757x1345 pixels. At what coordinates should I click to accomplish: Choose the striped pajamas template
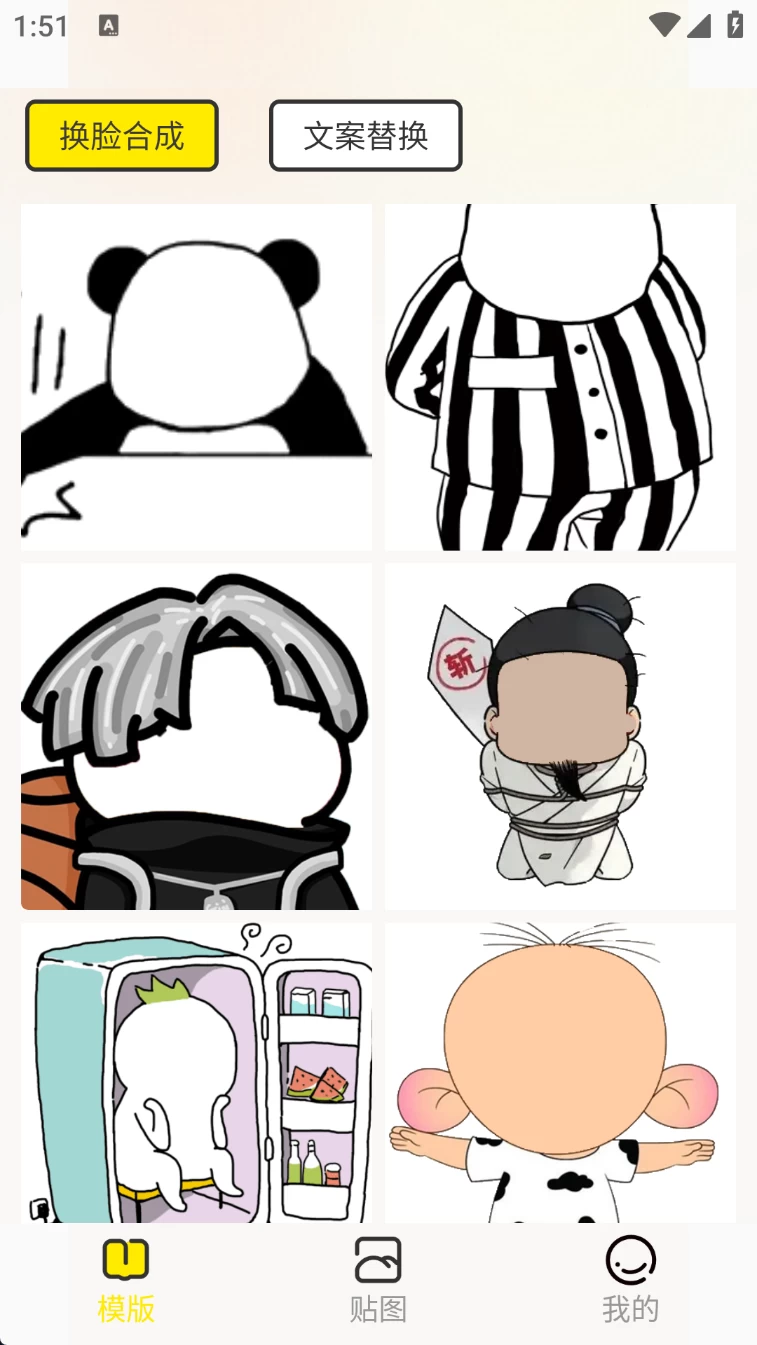(x=560, y=377)
